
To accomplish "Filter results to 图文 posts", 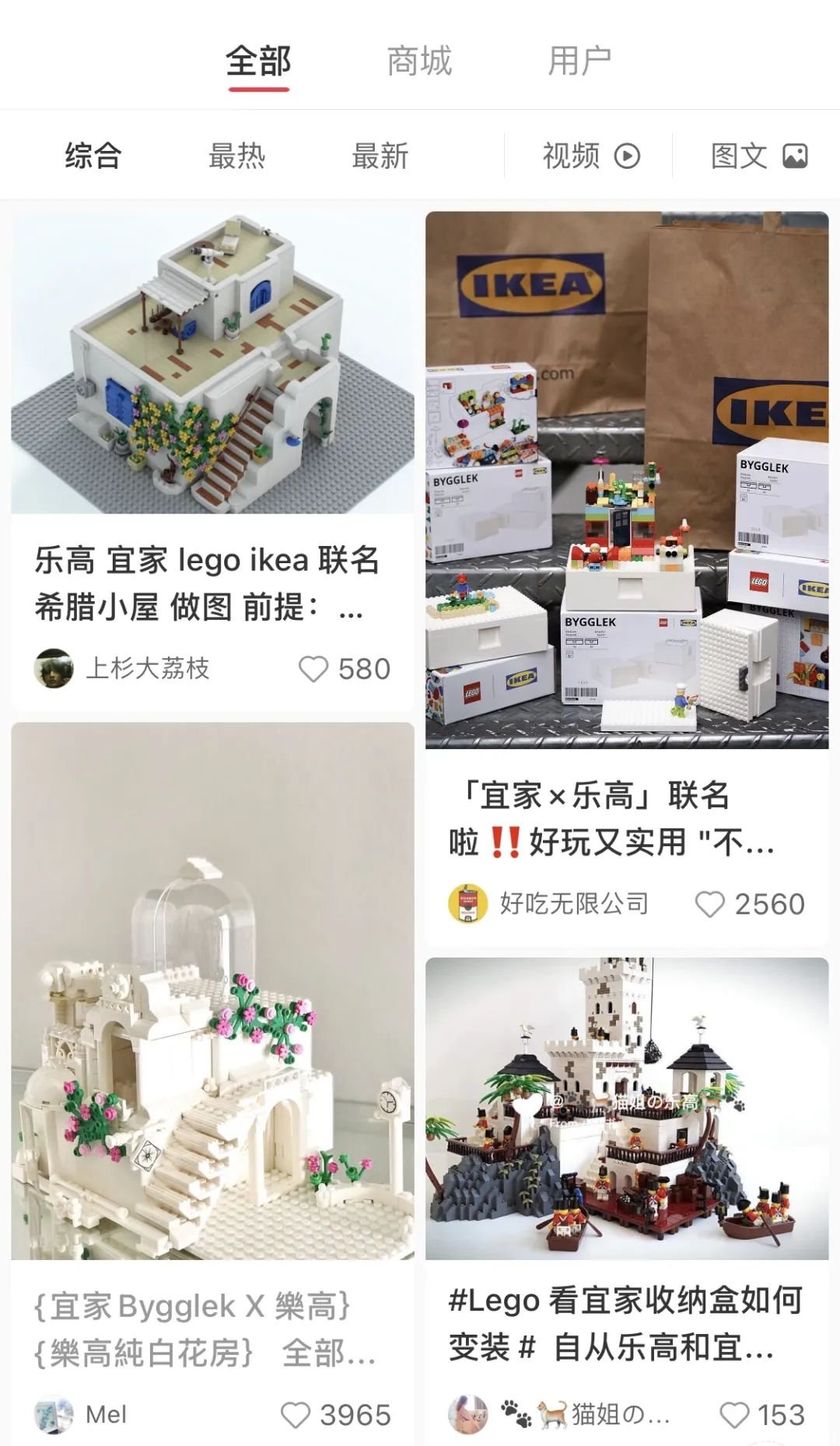I will (758, 156).
